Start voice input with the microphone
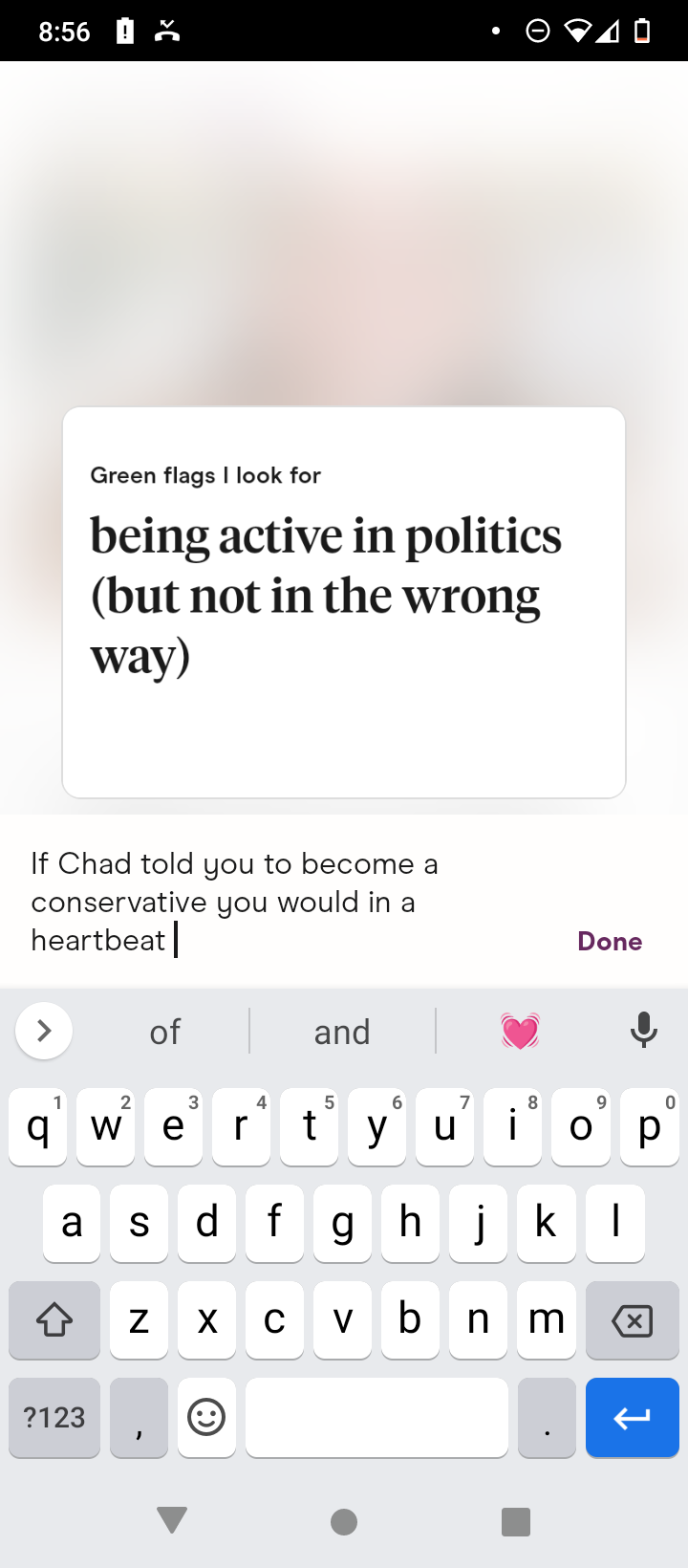The height and width of the screenshot is (1568, 688). (x=644, y=1031)
